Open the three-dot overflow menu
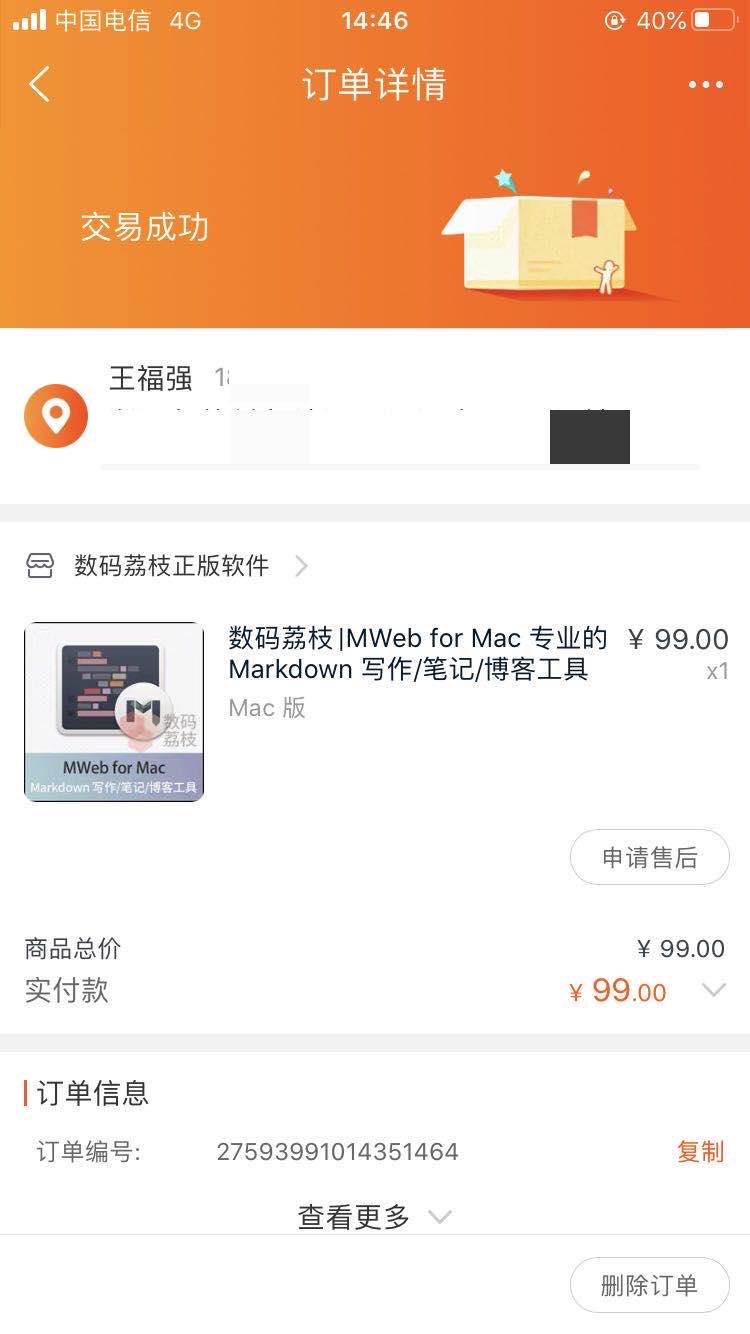 [x=706, y=85]
